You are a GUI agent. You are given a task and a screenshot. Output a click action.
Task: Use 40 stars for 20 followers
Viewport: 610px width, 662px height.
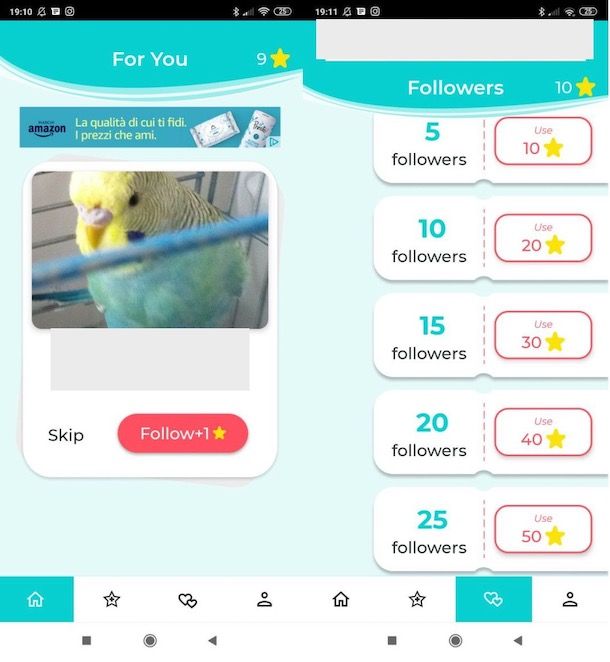(x=542, y=432)
